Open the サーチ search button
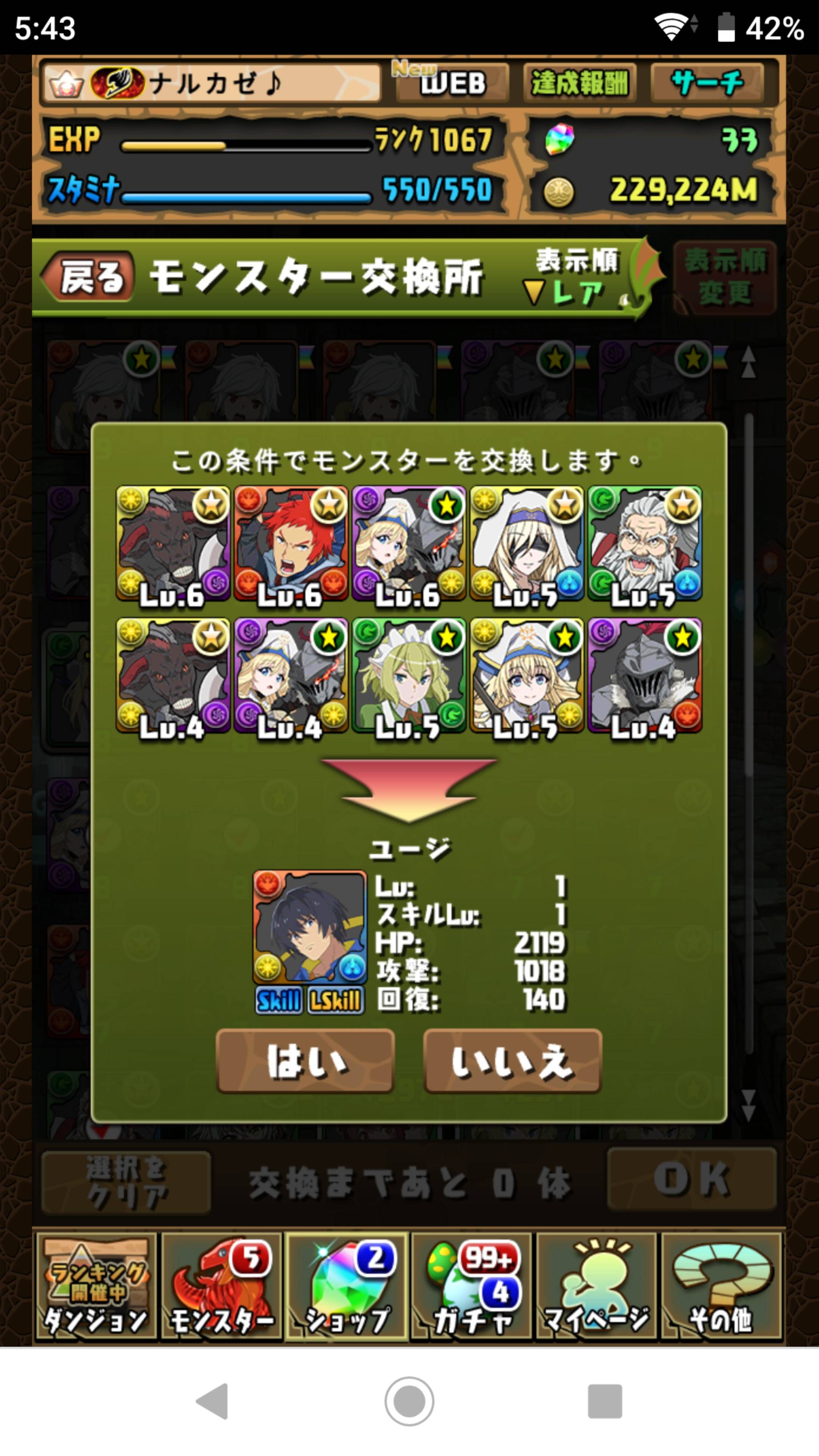 tap(707, 83)
